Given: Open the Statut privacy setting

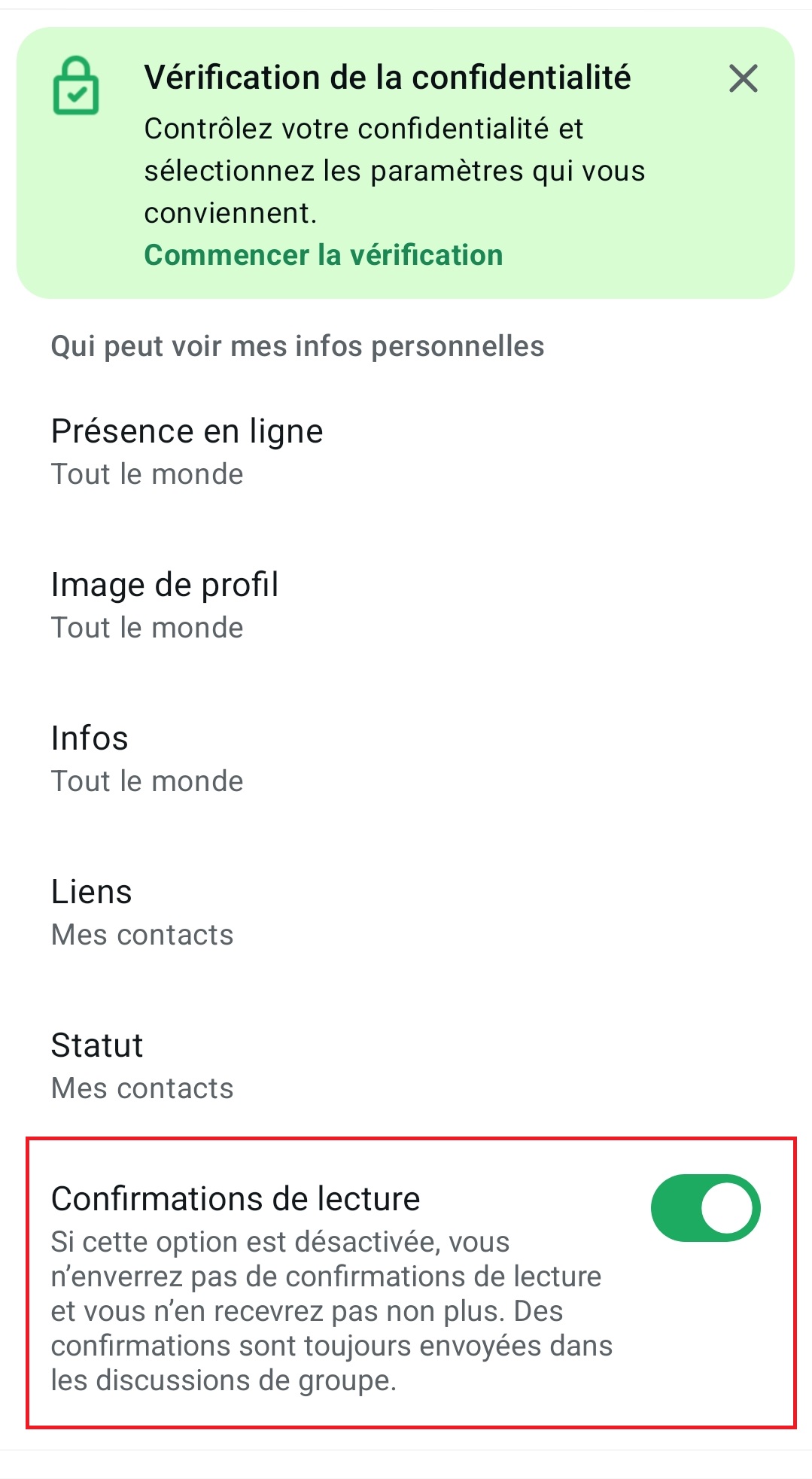Looking at the screenshot, I should tap(96, 1046).
